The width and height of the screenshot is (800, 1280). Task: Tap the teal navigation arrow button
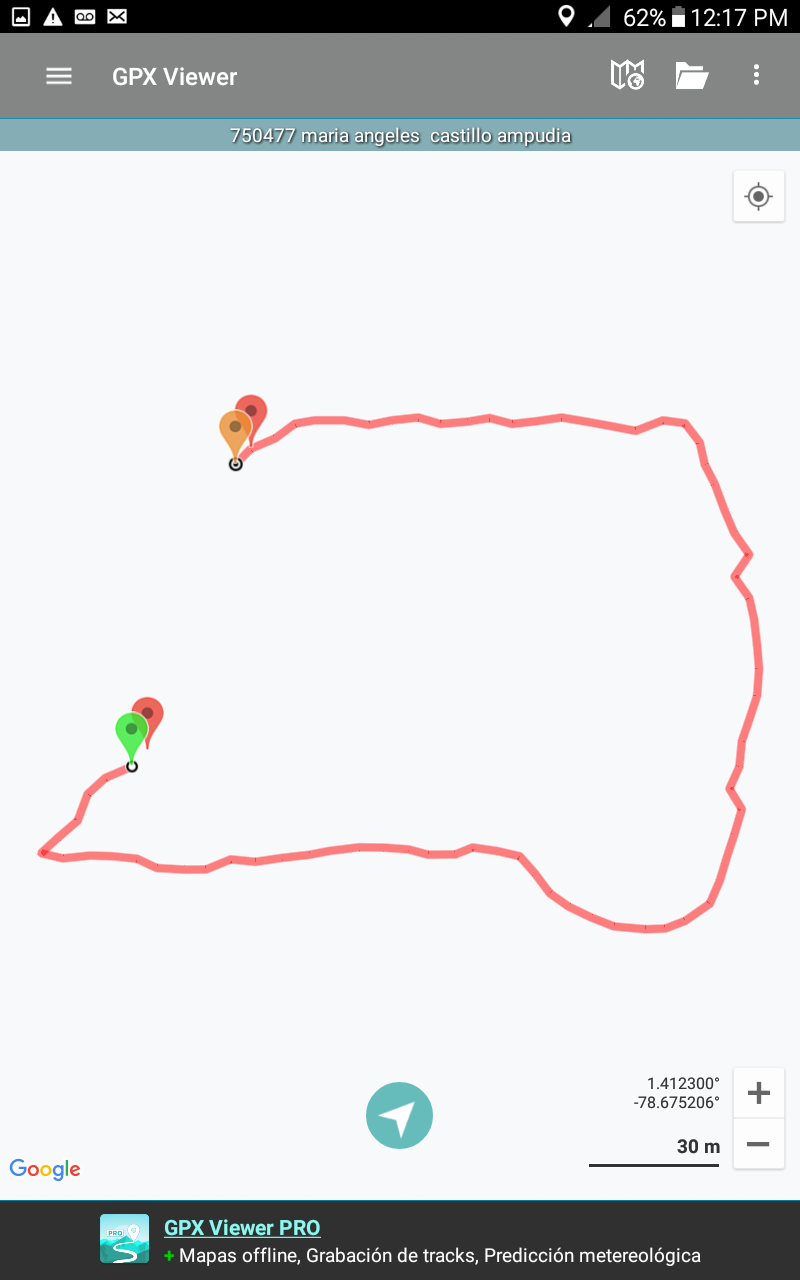(x=399, y=1115)
